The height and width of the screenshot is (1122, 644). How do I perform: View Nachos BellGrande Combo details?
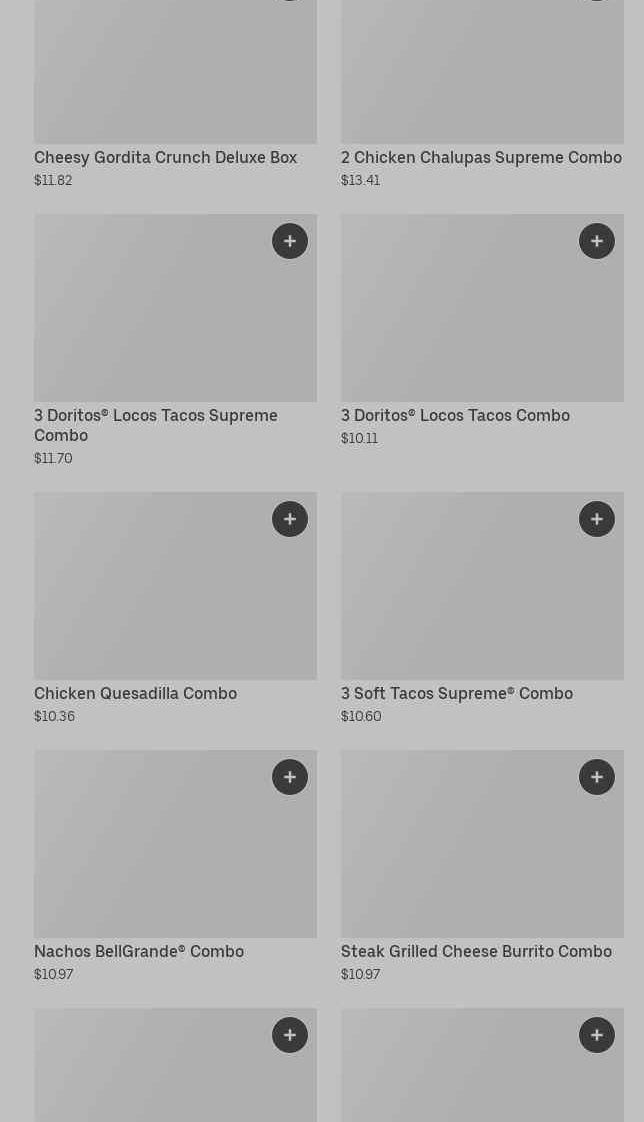click(x=139, y=952)
